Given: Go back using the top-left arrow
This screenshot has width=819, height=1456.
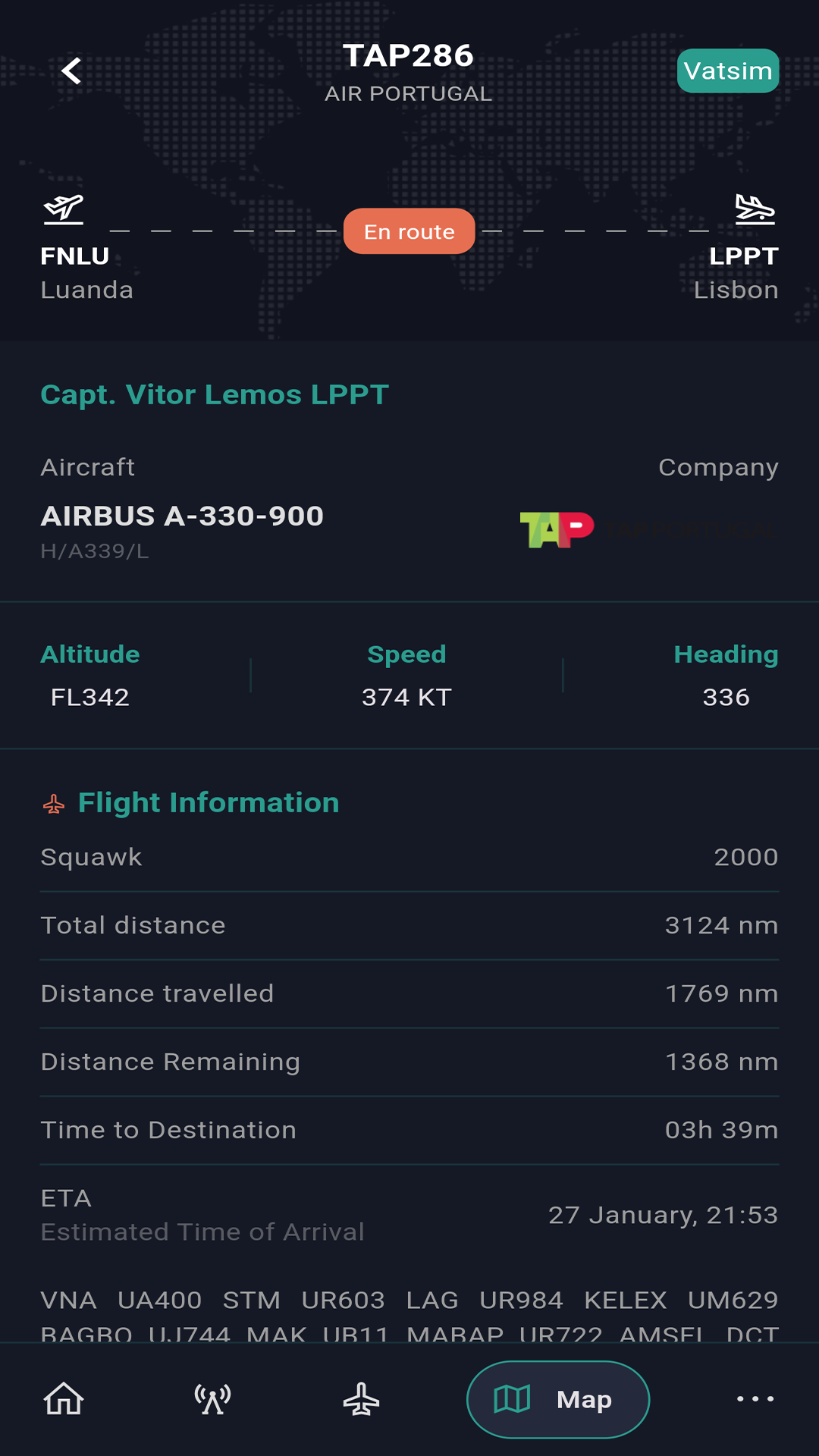Looking at the screenshot, I should pos(71,71).
